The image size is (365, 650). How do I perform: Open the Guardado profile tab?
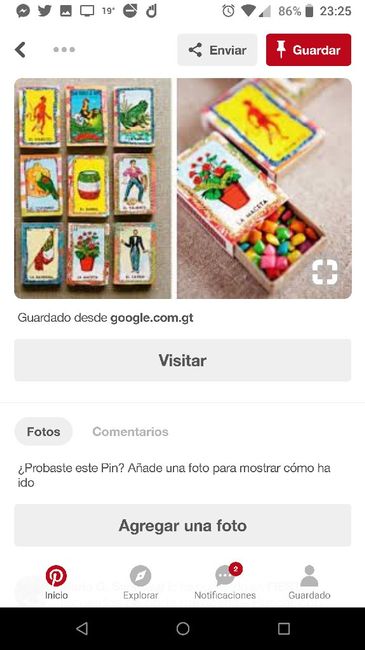[x=309, y=582]
